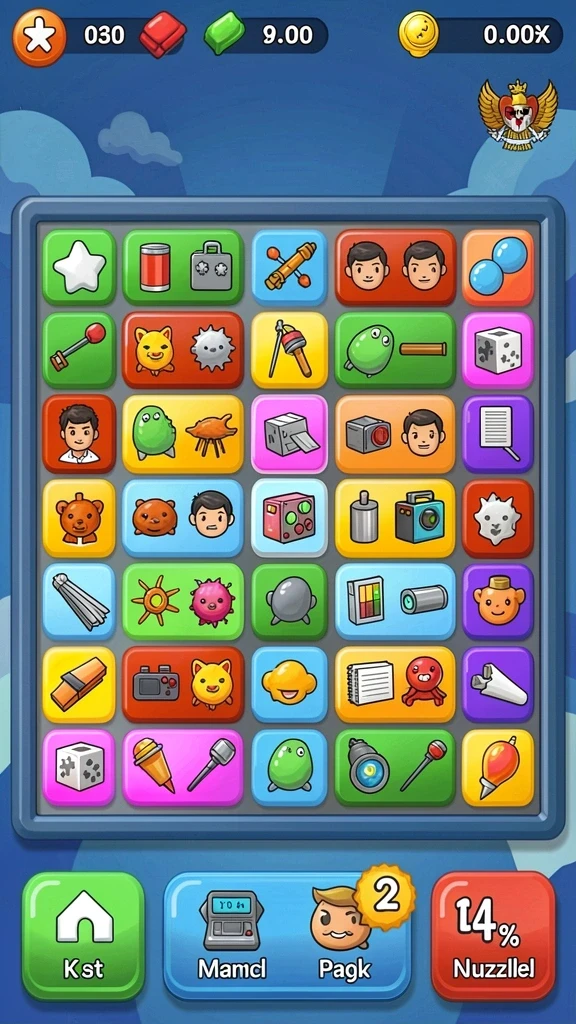Select the green tile with white star

(x=79, y=267)
